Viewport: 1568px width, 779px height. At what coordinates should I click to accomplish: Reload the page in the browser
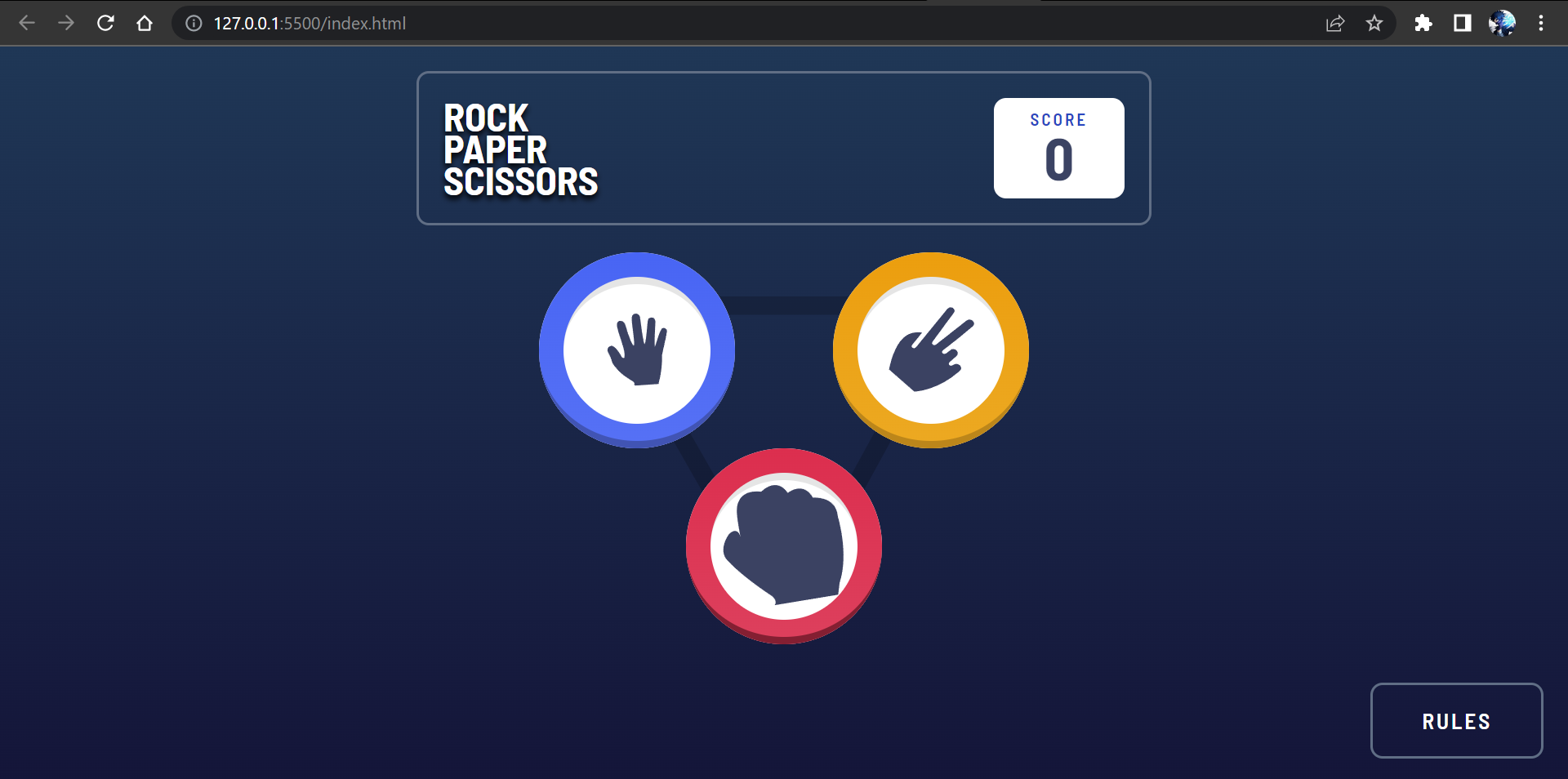105,24
